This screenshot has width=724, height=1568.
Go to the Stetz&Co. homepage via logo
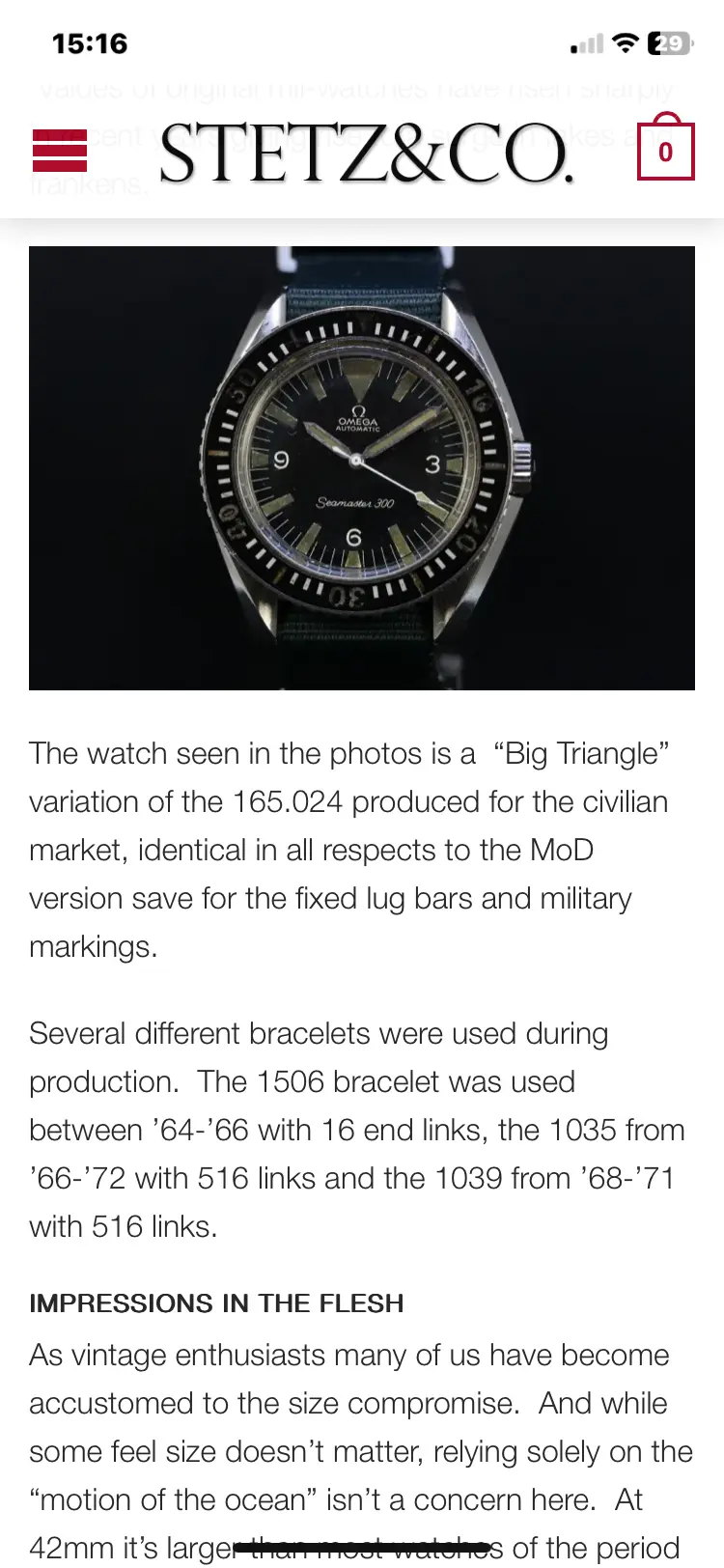[366, 154]
